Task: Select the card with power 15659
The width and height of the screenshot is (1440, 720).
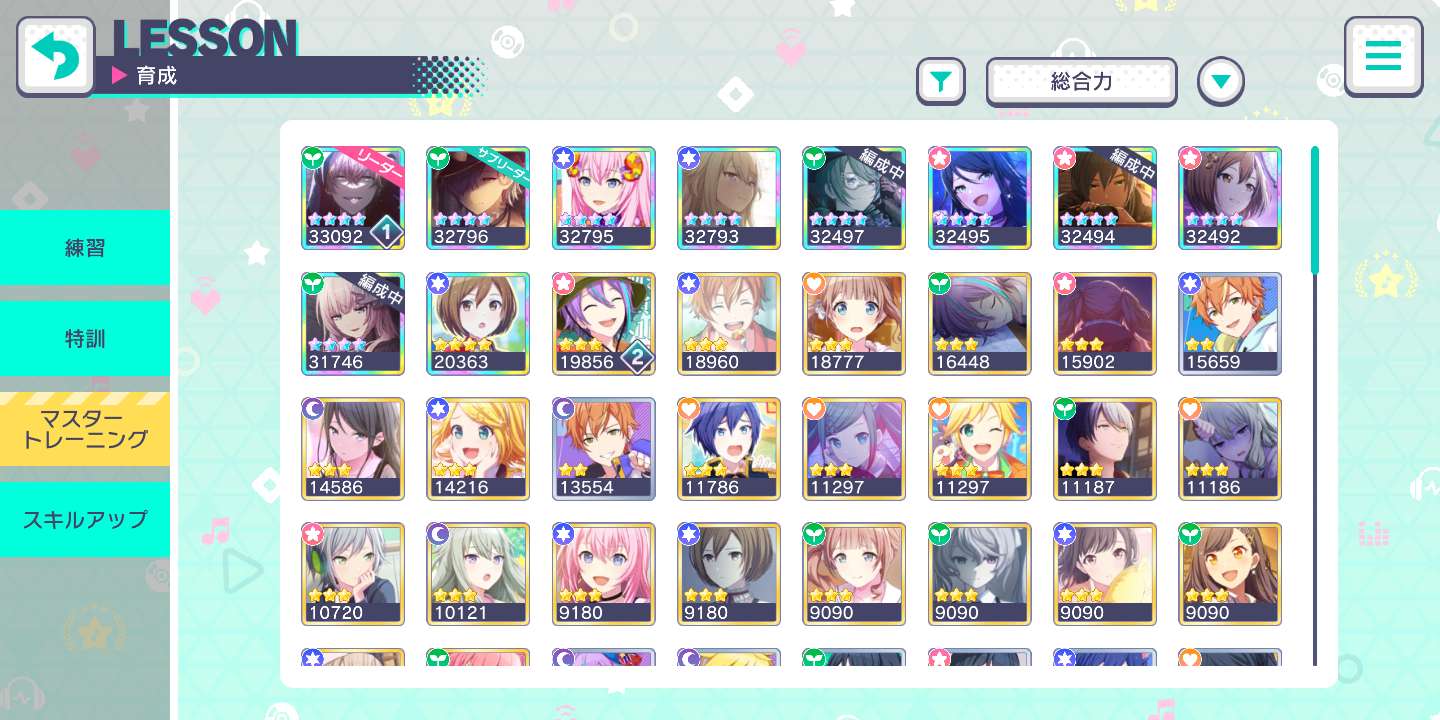Action: (x=1230, y=323)
